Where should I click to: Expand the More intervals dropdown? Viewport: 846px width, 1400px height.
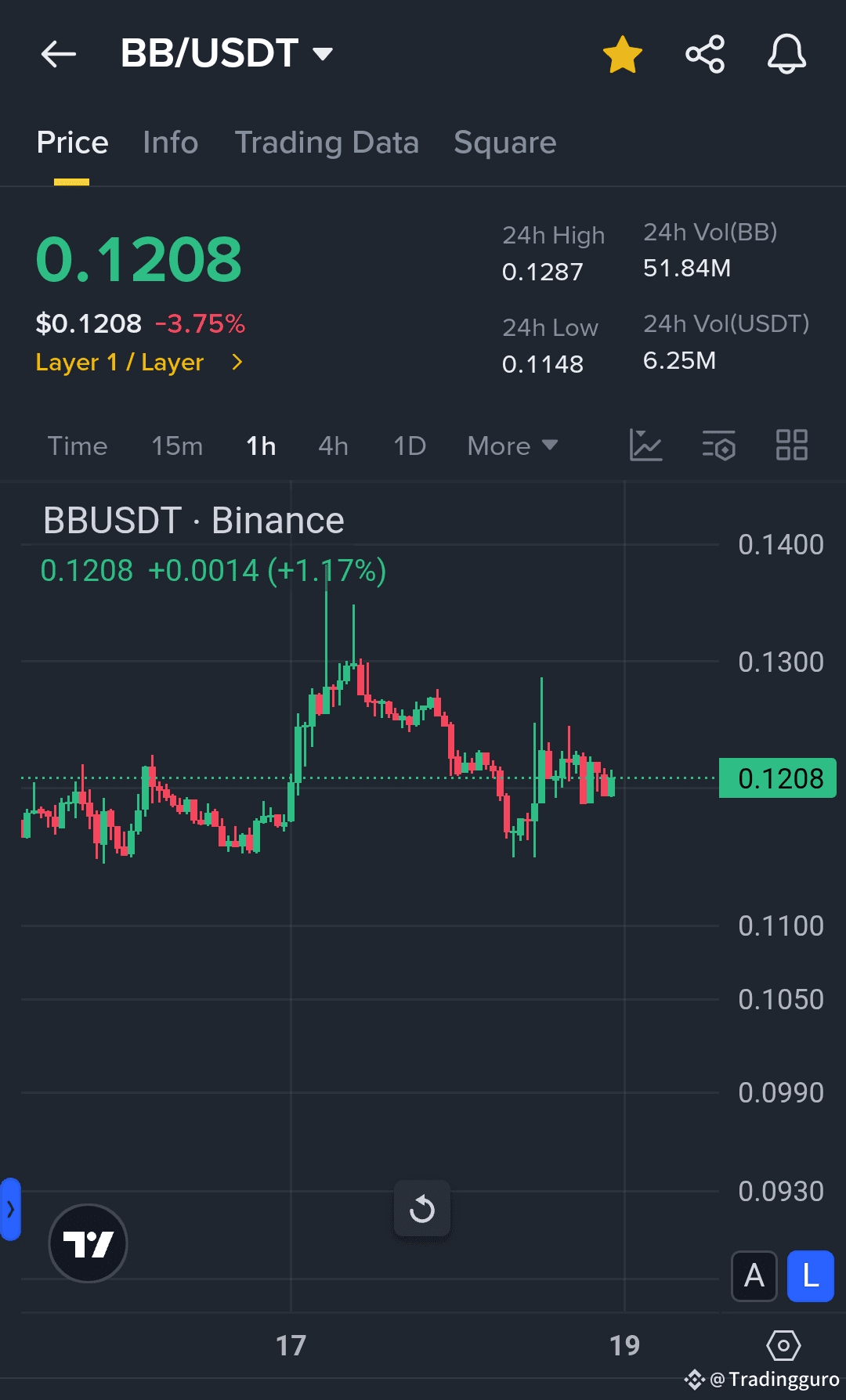click(512, 446)
